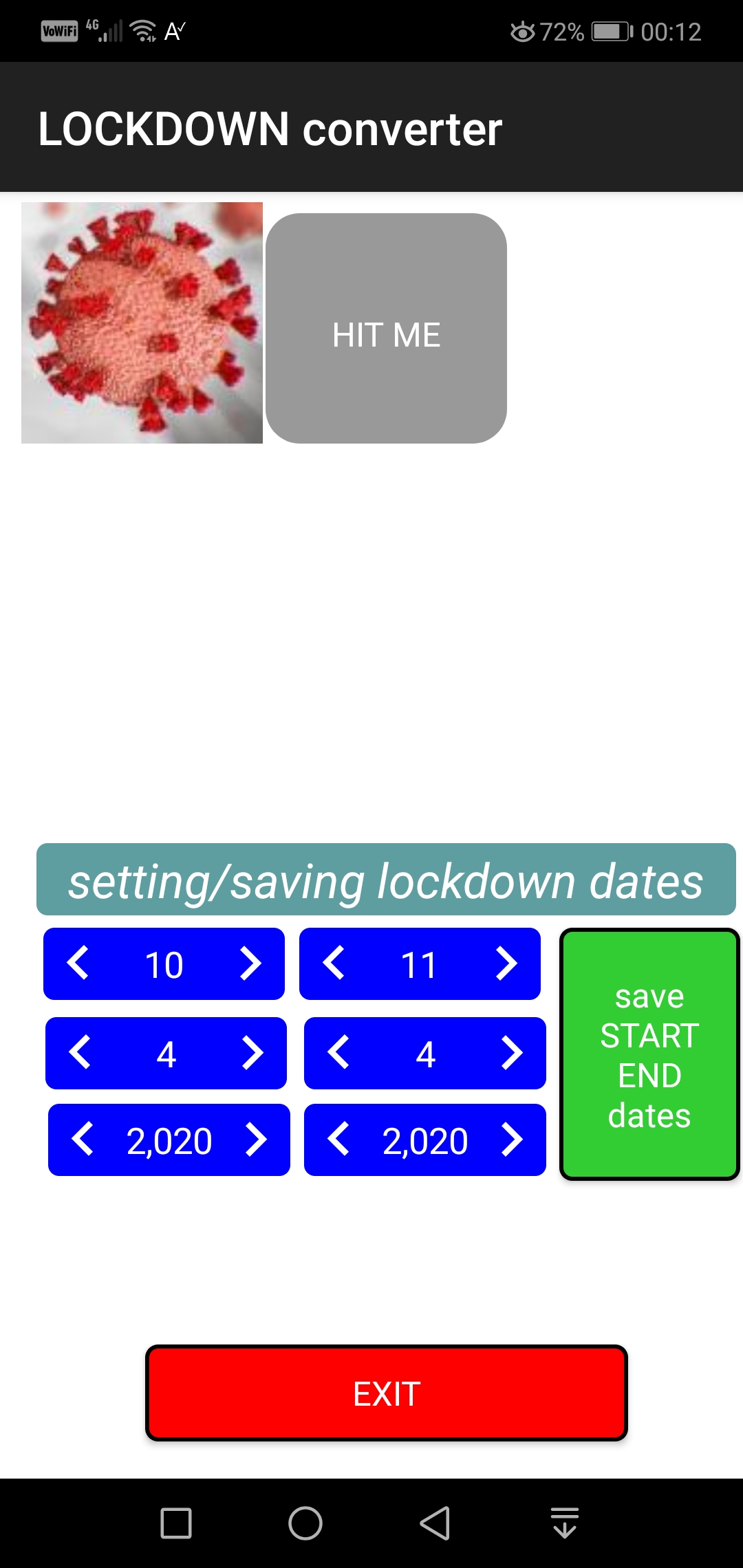Increase the end date's value 4
This screenshot has width=743, height=1568.
512,1052
